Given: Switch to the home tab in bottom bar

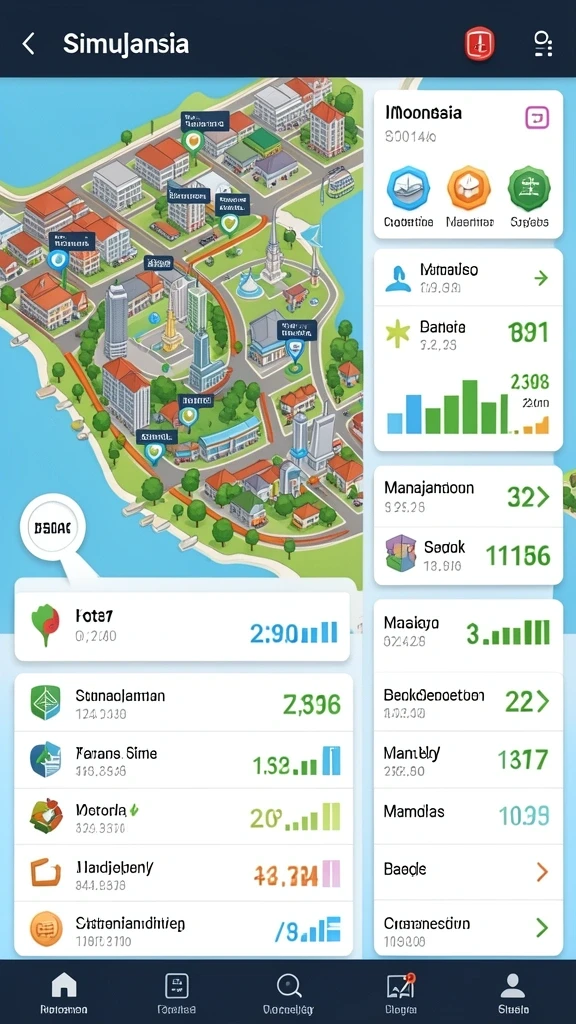Looking at the screenshot, I should point(64,993).
